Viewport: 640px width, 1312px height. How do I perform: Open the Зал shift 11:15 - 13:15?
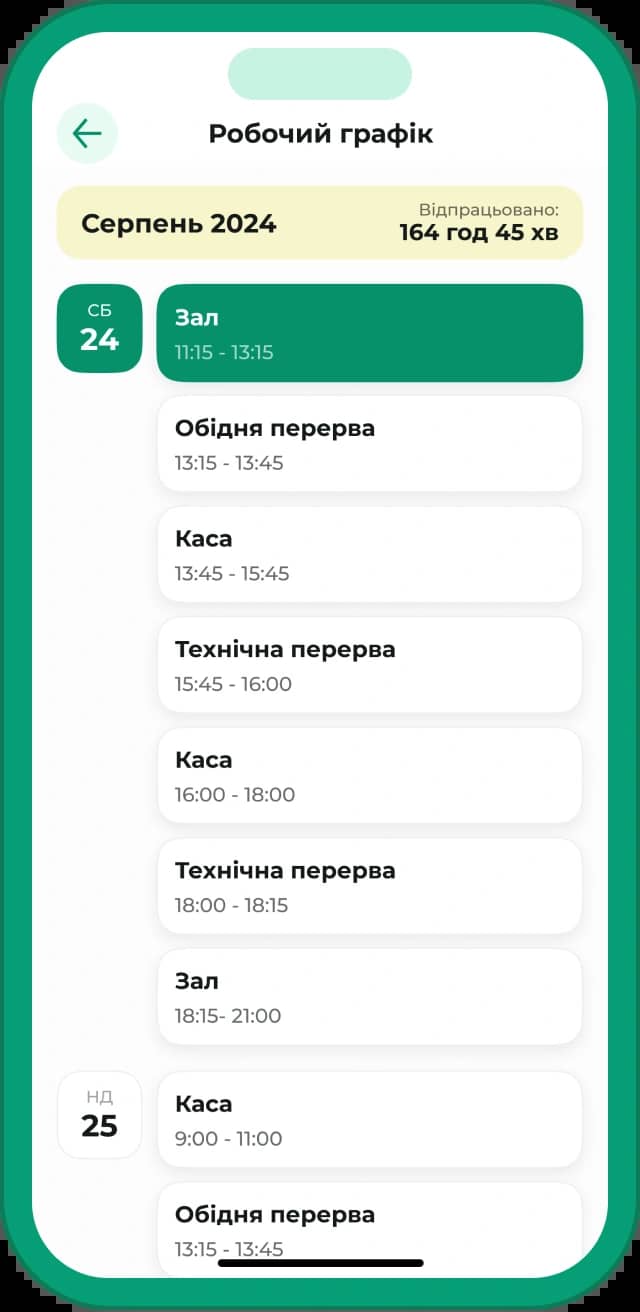click(370, 333)
